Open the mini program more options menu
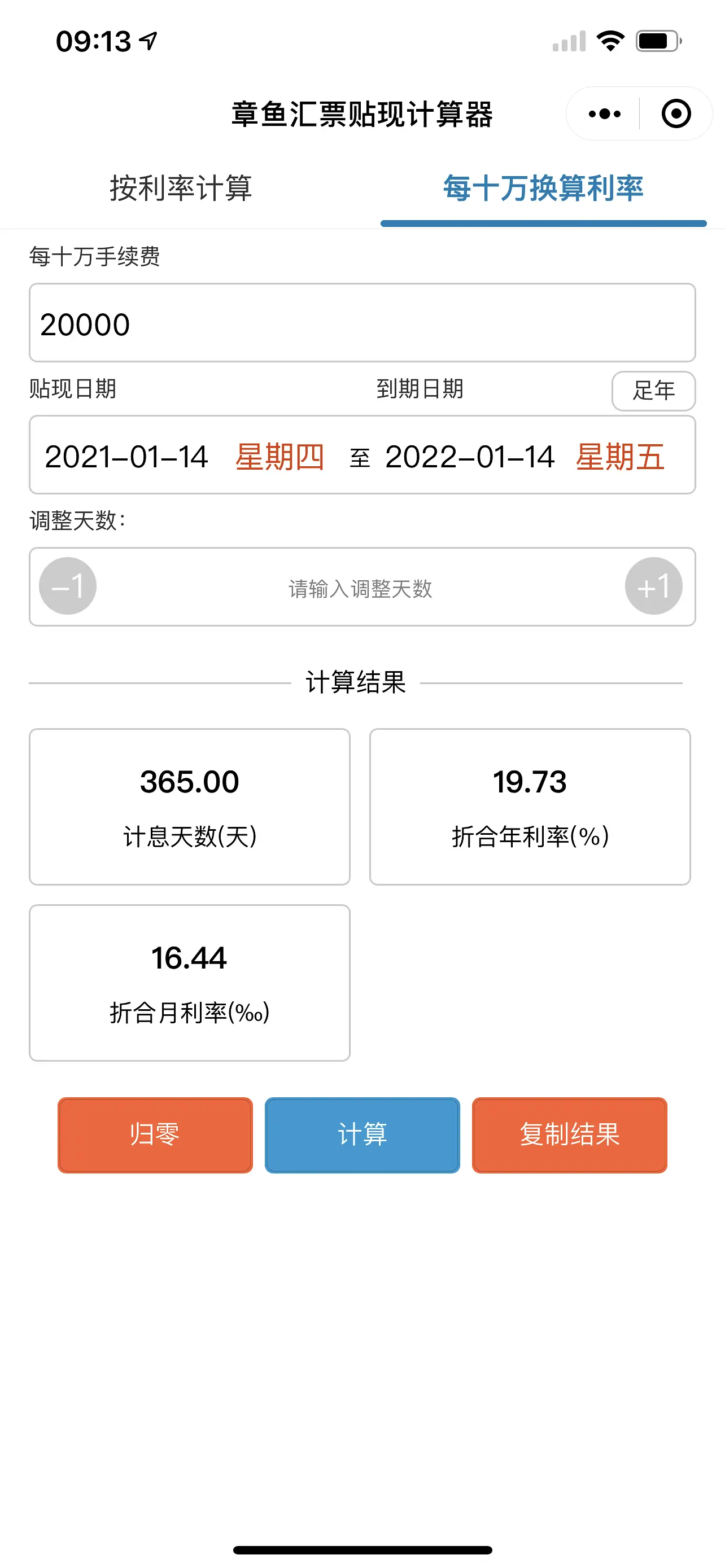 click(x=605, y=114)
